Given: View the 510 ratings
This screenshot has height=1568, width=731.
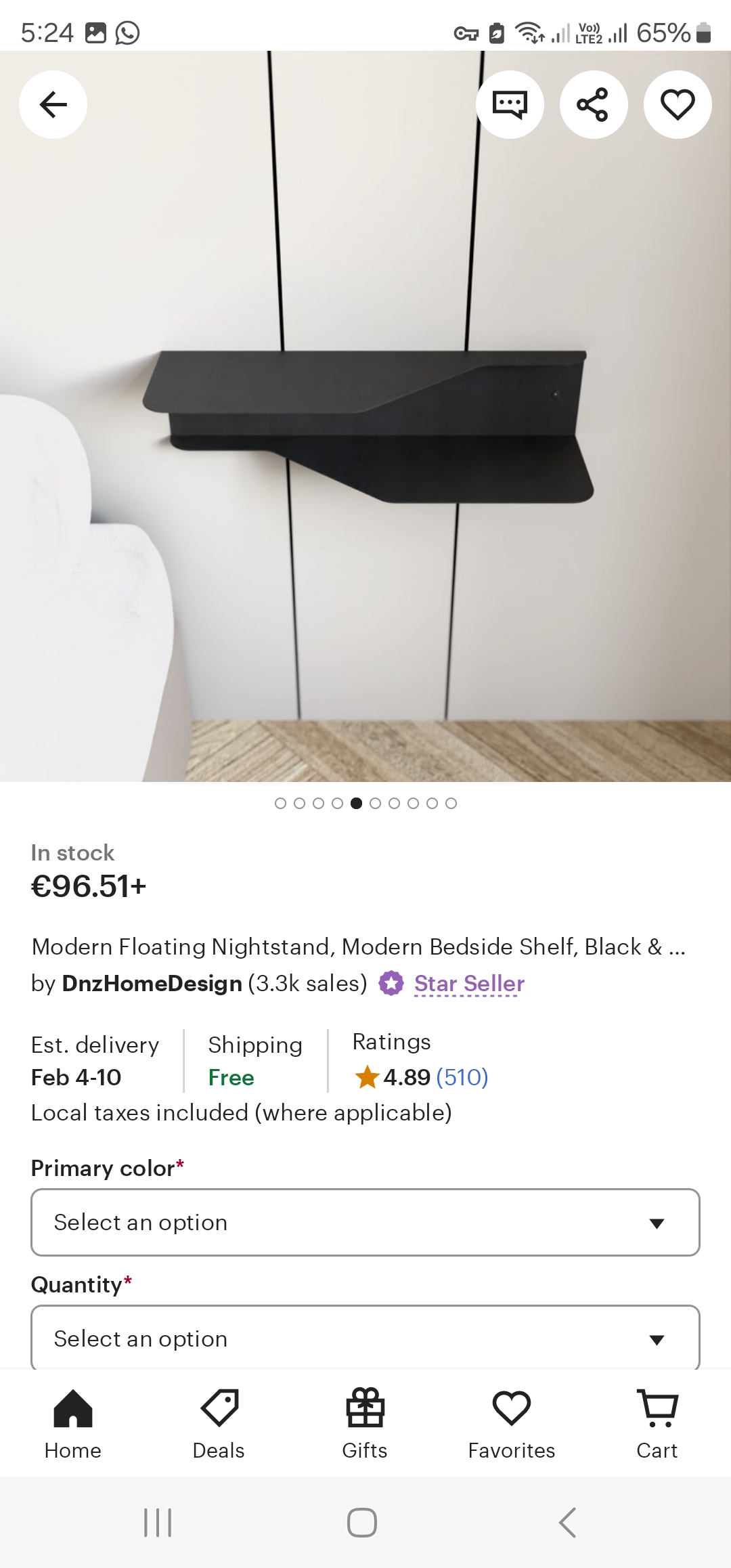Looking at the screenshot, I should pyautogui.click(x=462, y=1076).
